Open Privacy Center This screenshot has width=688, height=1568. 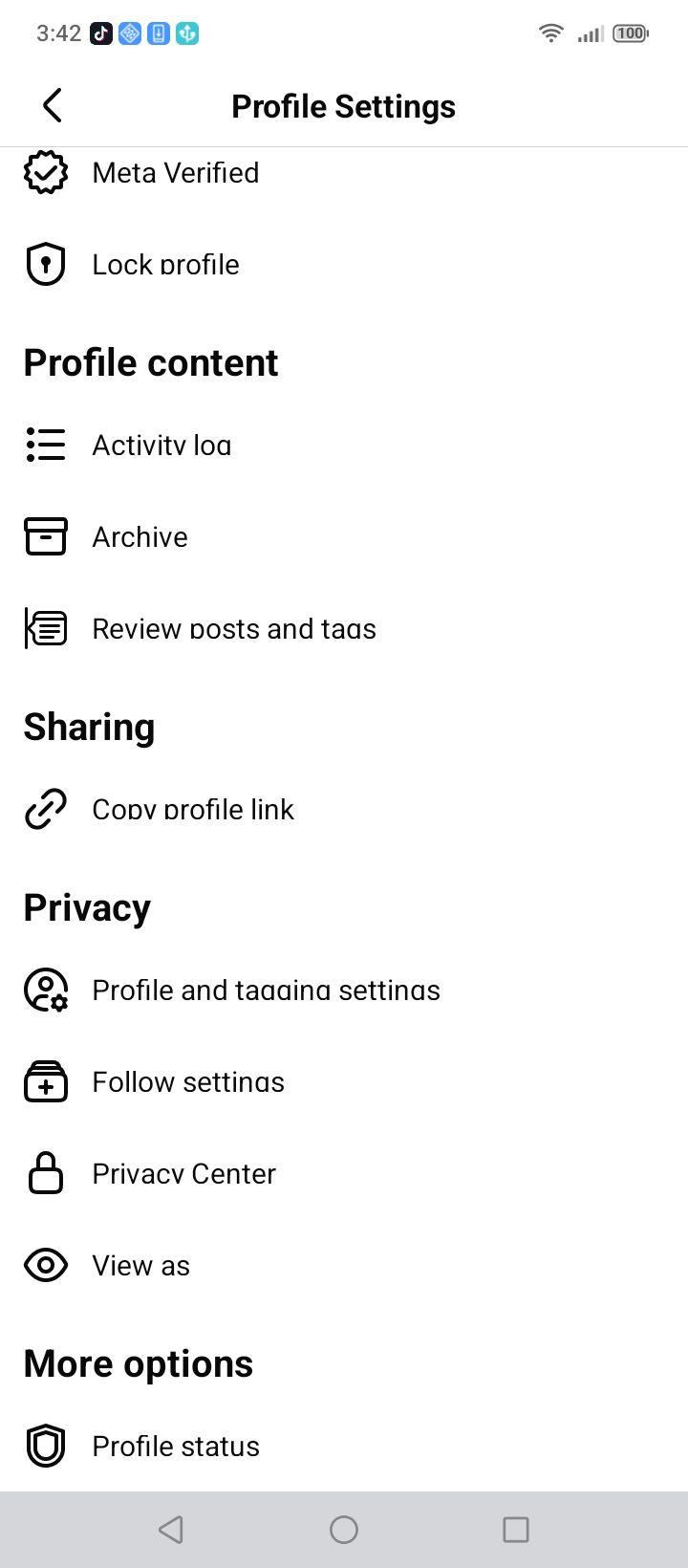click(x=344, y=1174)
